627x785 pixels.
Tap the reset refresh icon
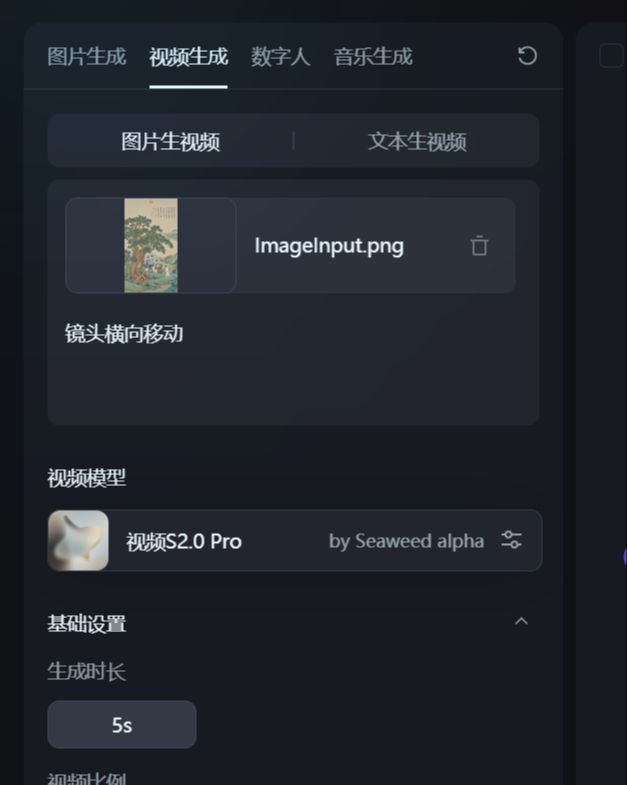[527, 56]
